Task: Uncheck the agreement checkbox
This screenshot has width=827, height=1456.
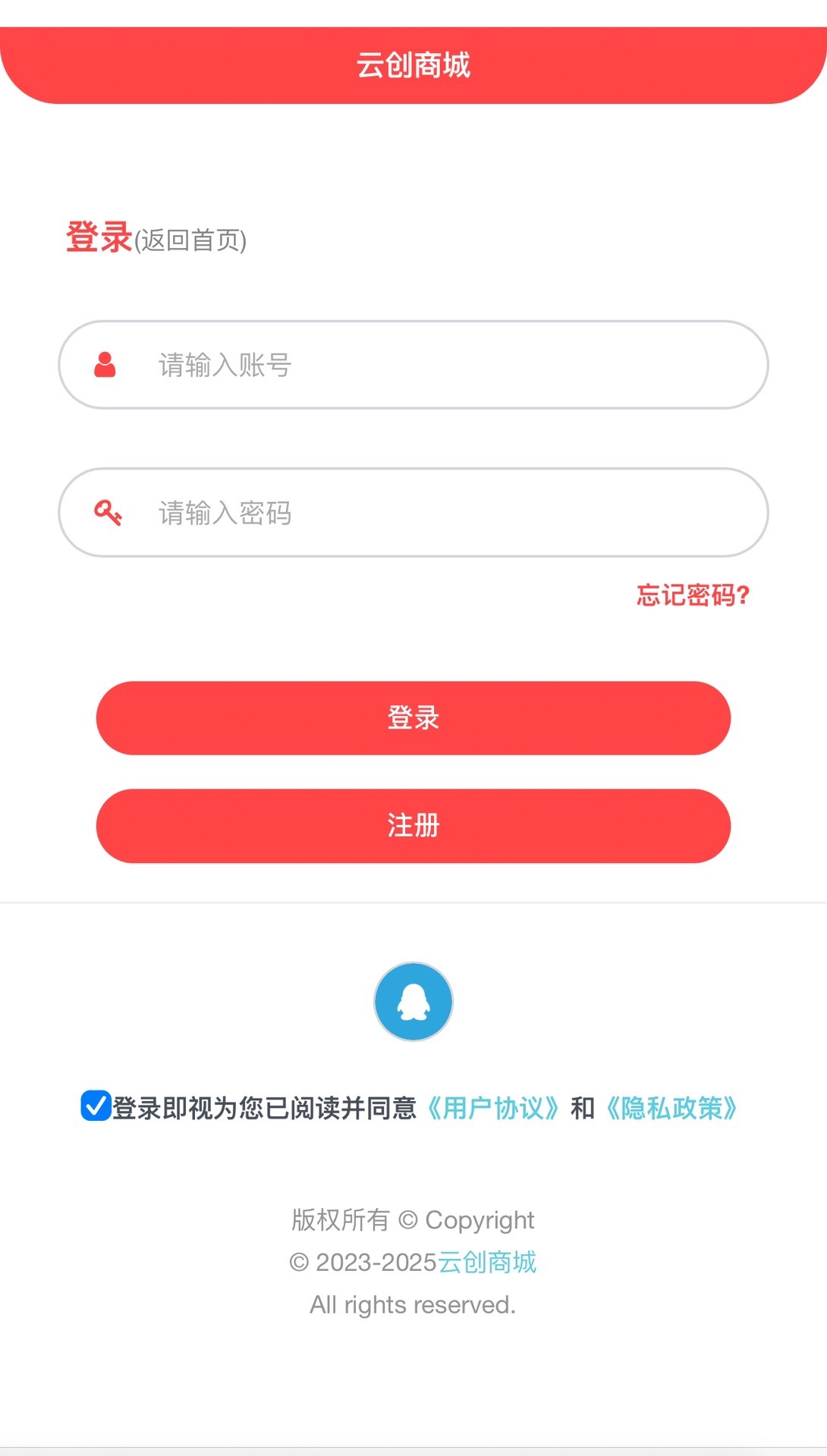Action: (x=96, y=1106)
